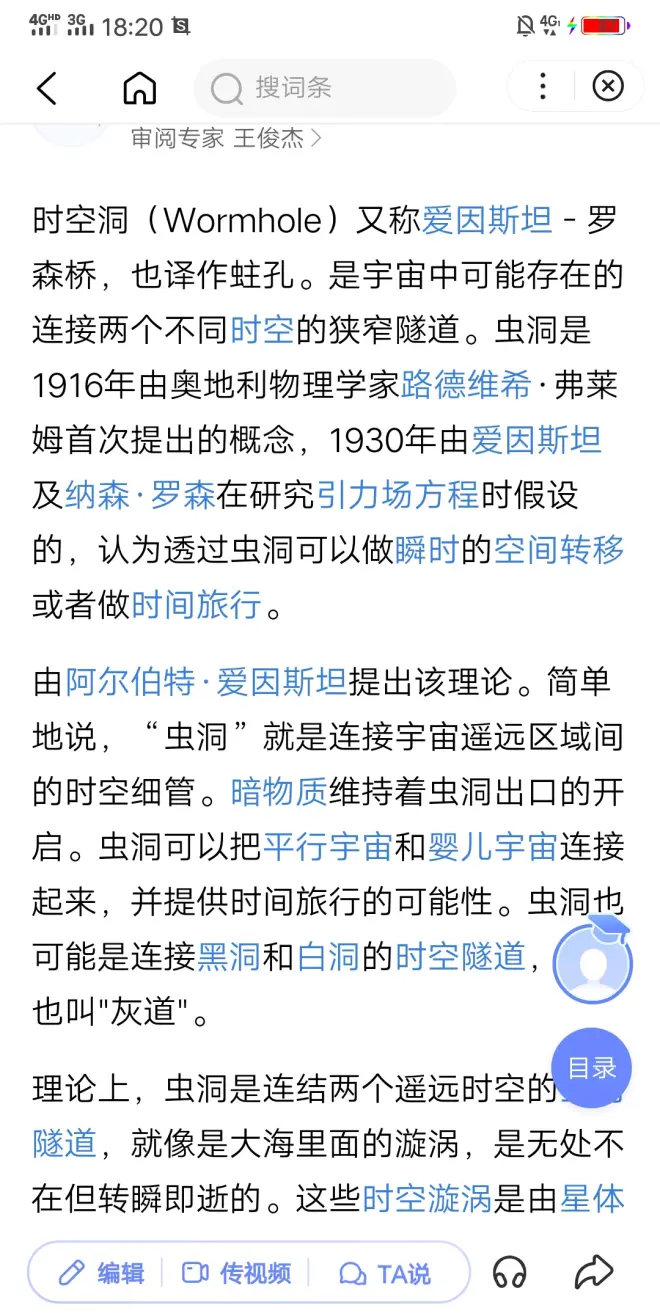Go back using the arrow

tap(46, 88)
